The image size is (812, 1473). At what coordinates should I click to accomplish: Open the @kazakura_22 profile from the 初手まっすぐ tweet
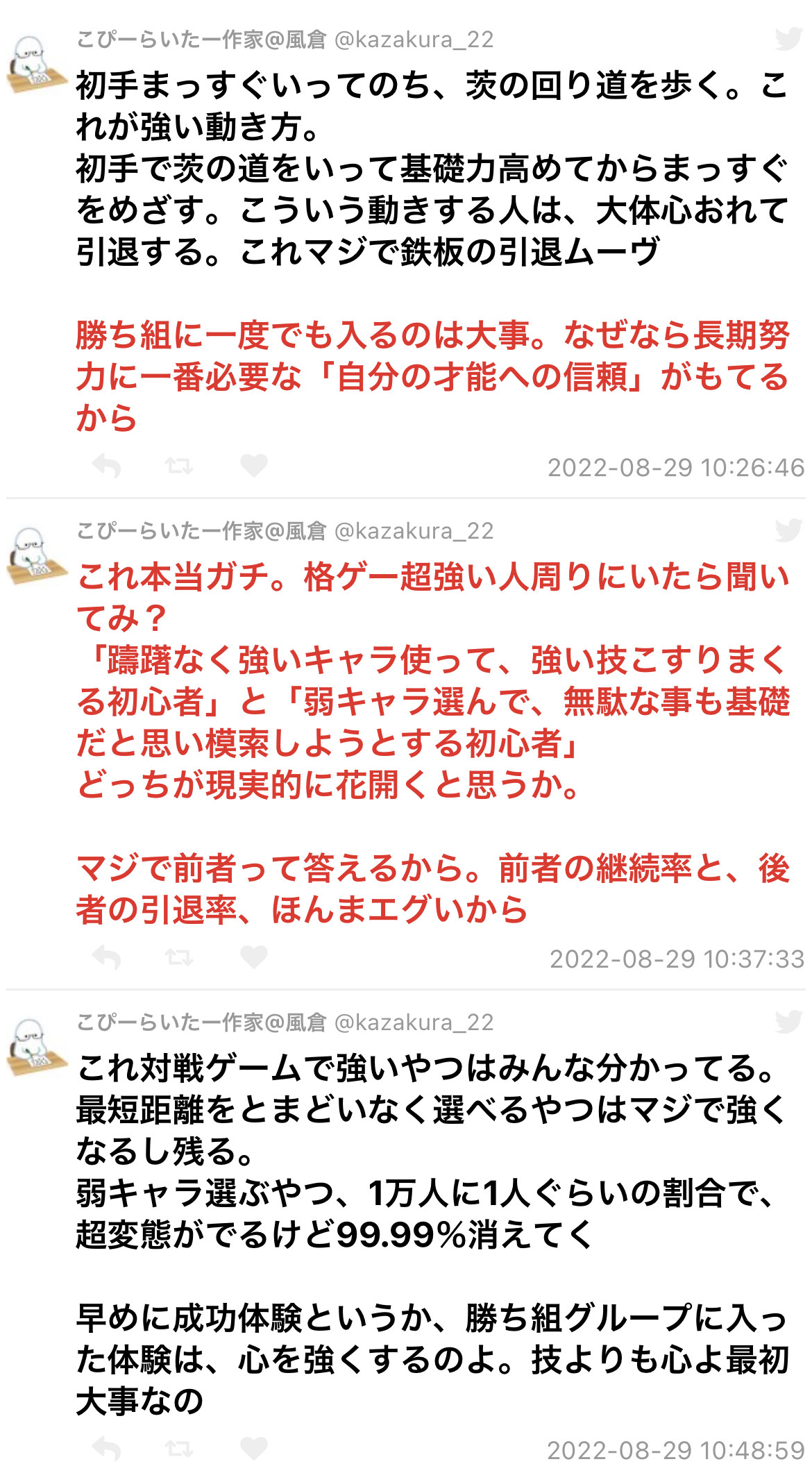click(414, 40)
